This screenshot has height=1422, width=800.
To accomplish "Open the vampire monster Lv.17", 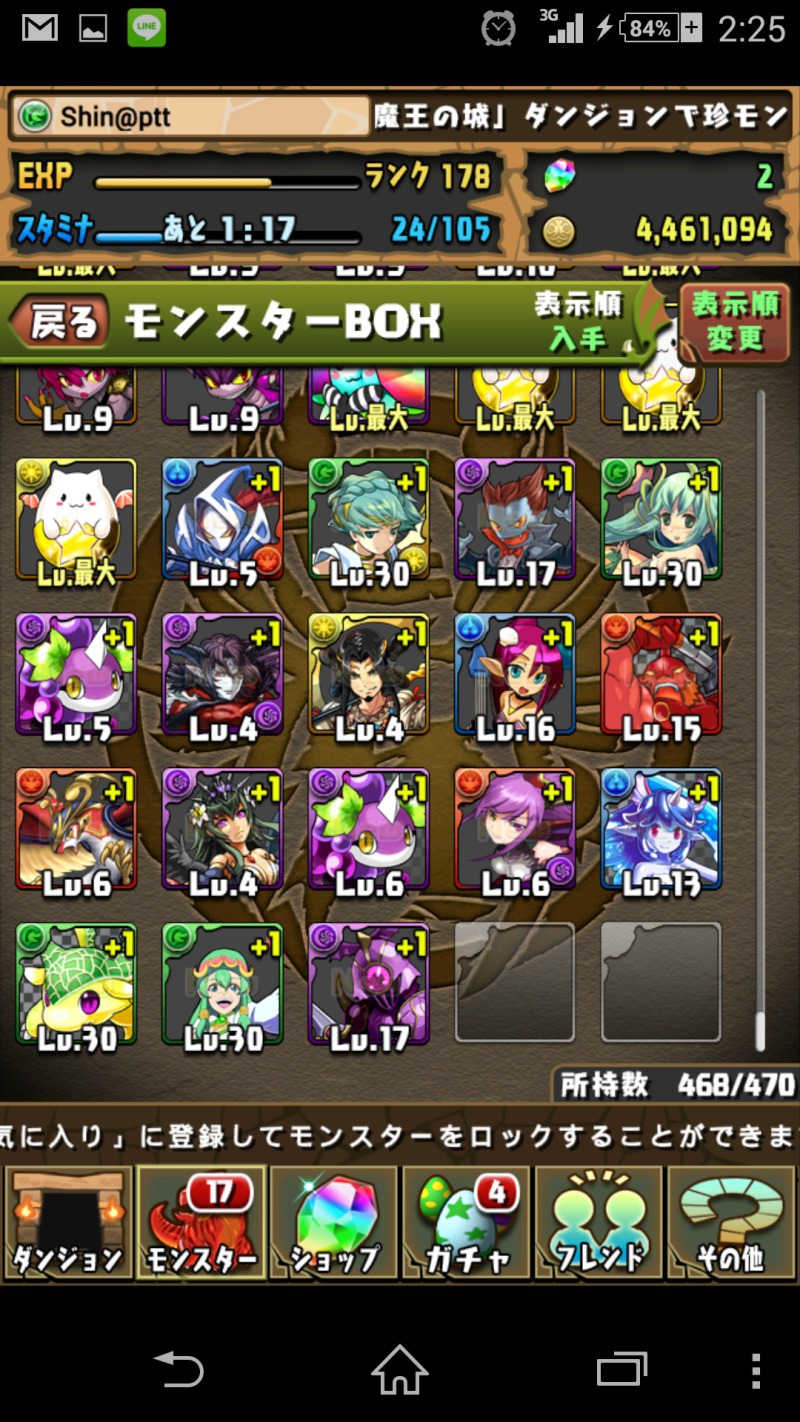I will click(x=515, y=520).
